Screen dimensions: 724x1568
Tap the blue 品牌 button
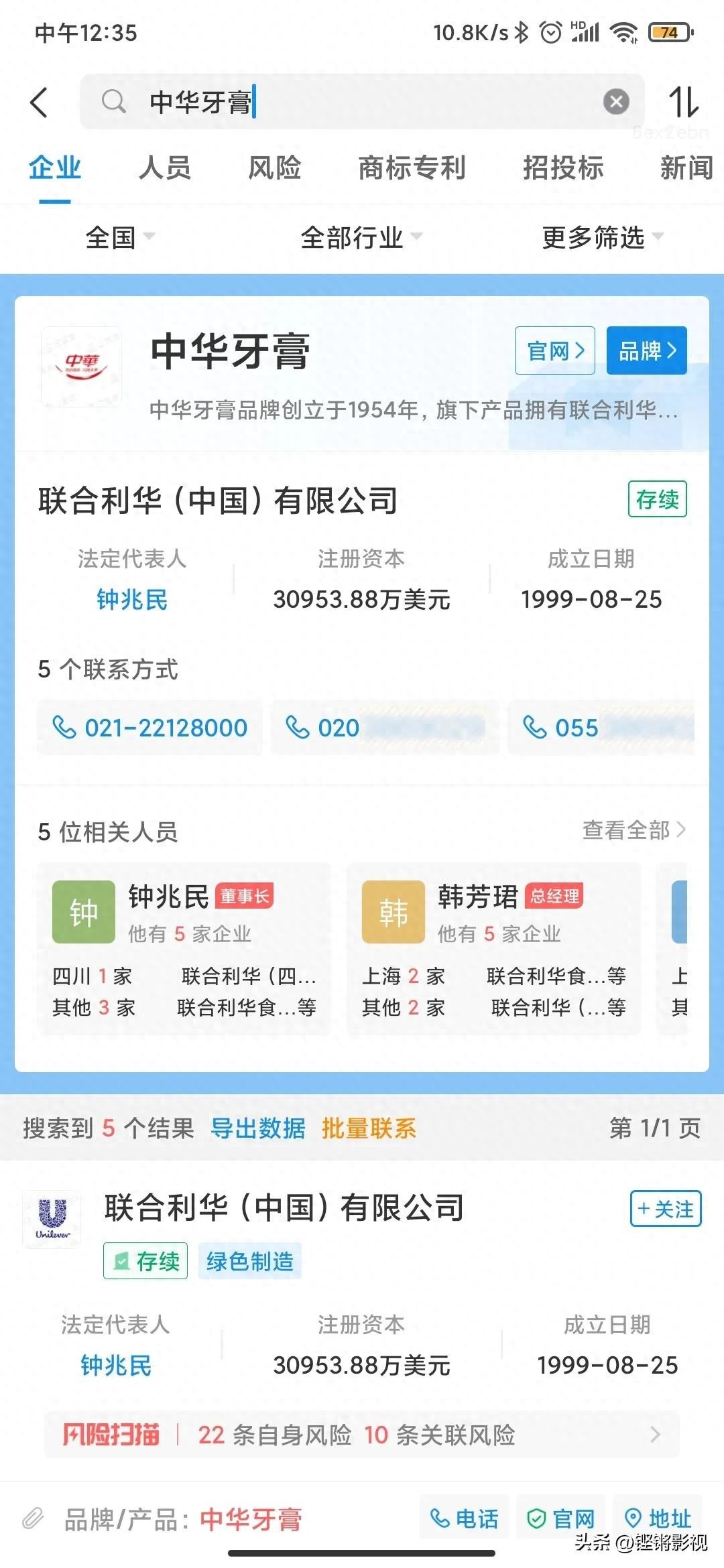click(x=646, y=350)
